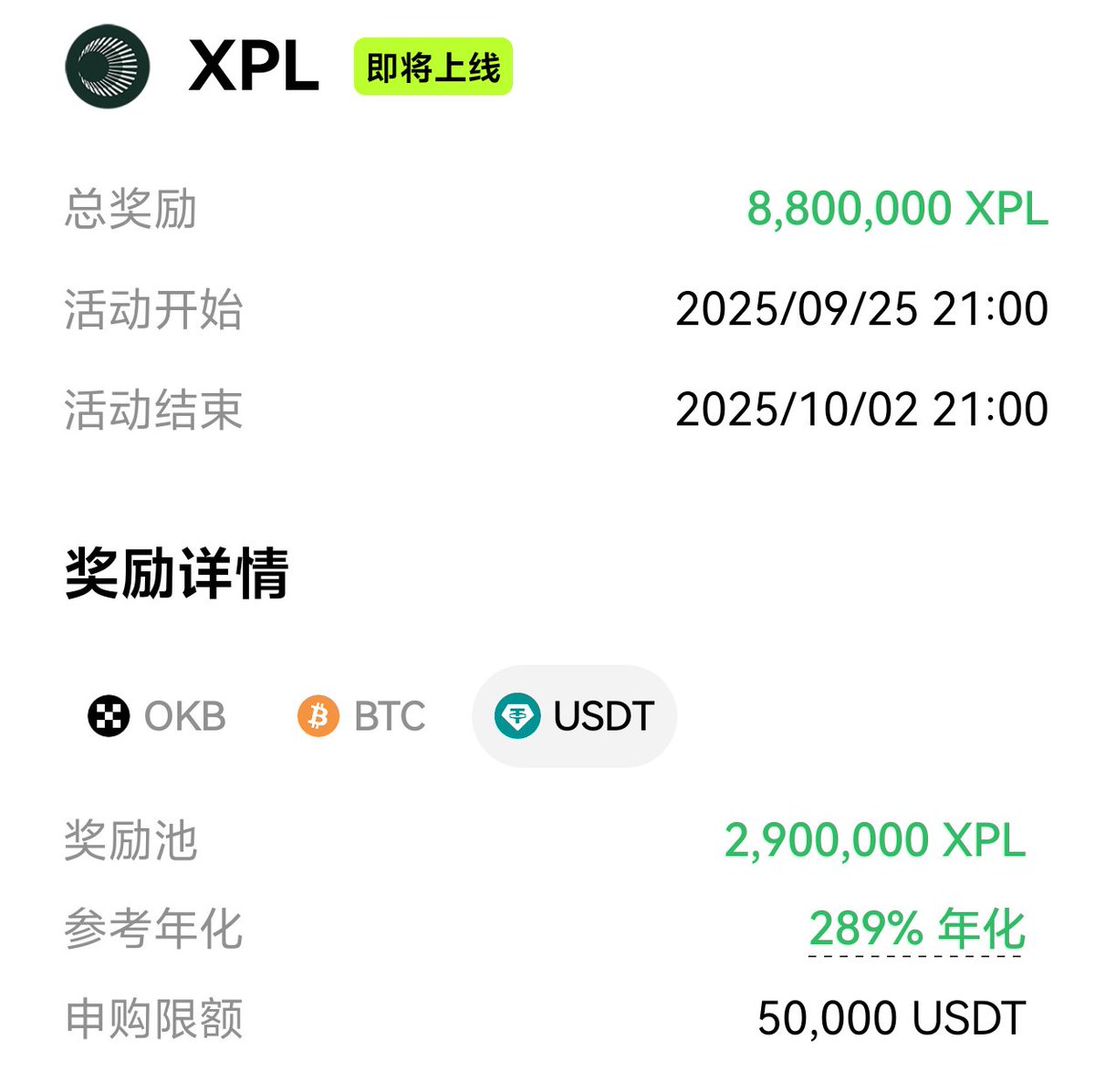Open the 289% 年化 explanation
The image size is (1095, 1092).
(916, 930)
